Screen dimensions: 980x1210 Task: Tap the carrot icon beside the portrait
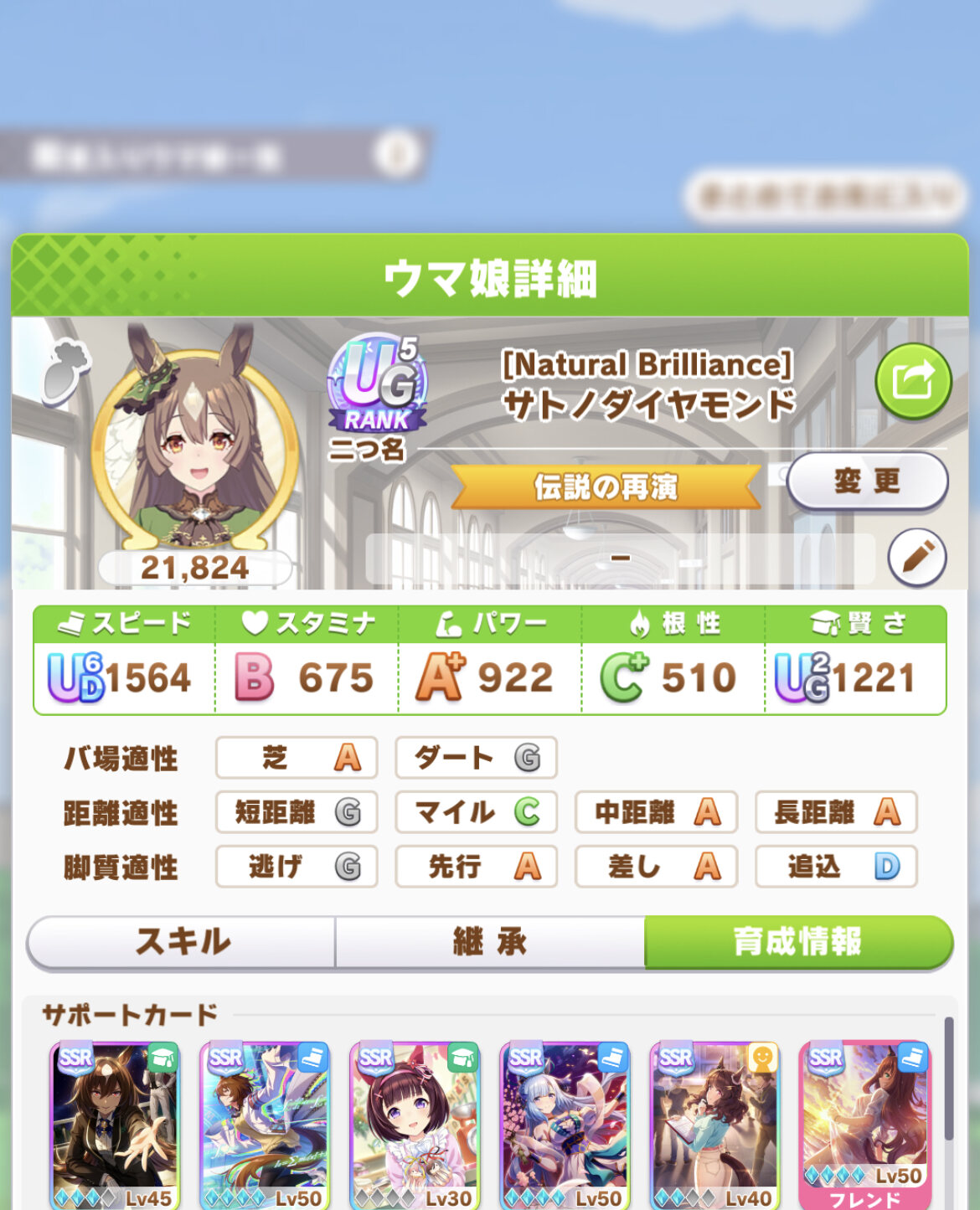(65, 371)
